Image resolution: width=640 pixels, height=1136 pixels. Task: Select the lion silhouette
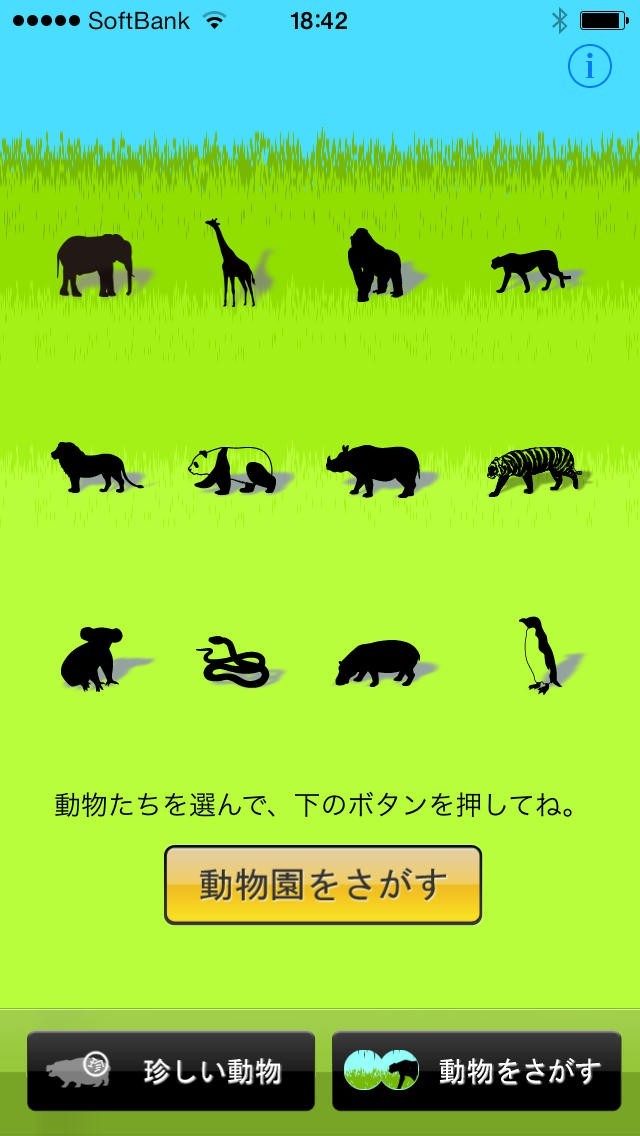93,468
